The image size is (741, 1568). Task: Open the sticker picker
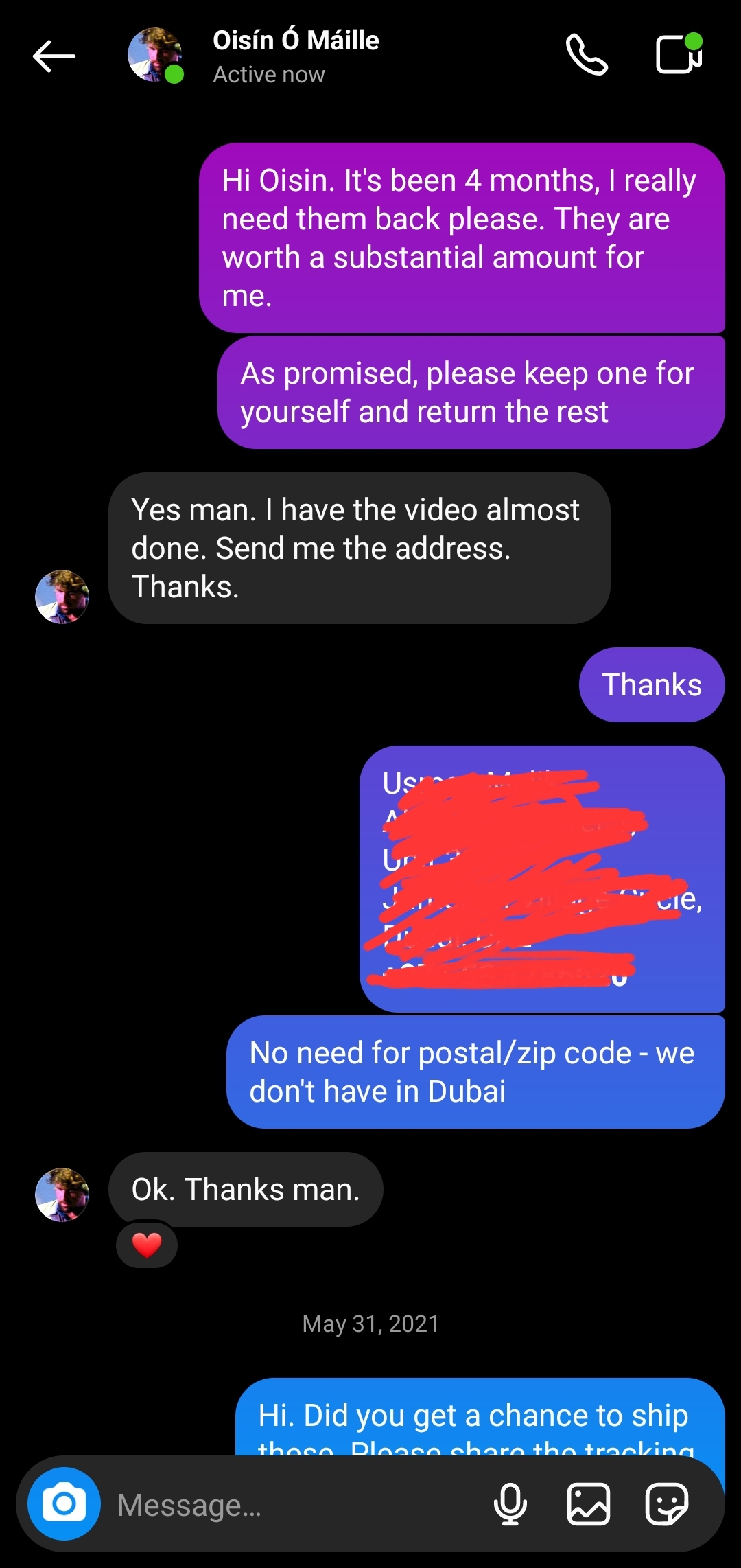coord(666,1504)
